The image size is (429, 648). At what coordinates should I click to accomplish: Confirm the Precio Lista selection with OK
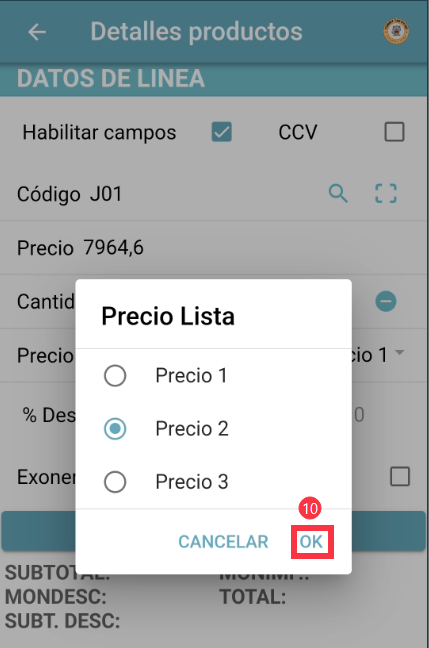(x=312, y=542)
